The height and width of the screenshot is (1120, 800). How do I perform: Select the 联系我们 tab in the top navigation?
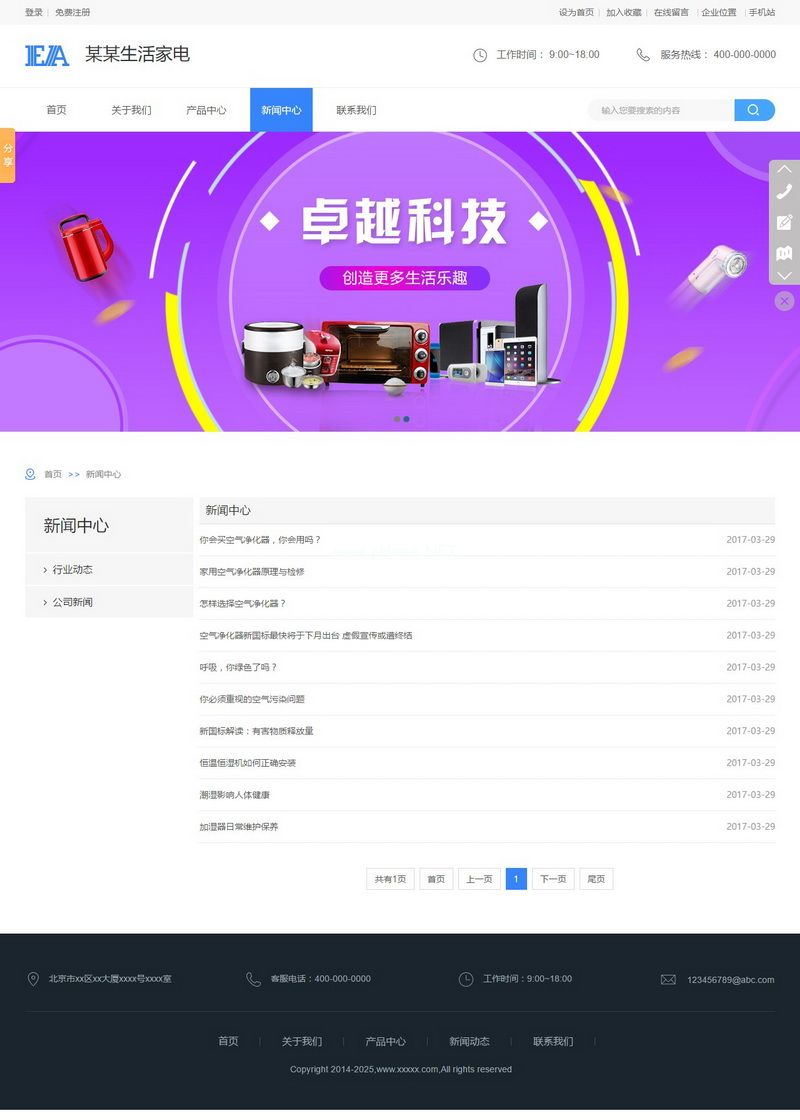point(356,110)
